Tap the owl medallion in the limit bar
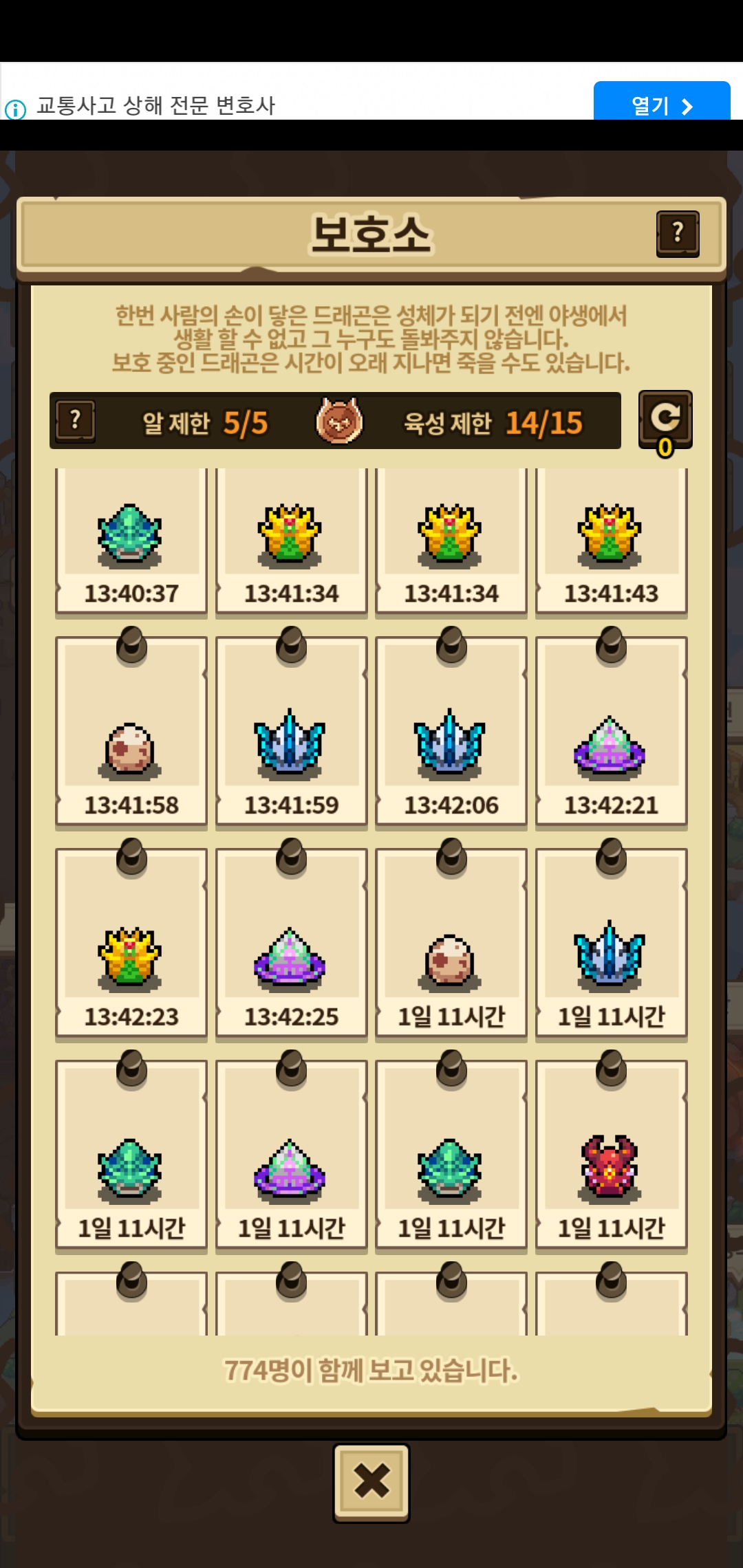This screenshot has width=743, height=1568. tap(339, 420)
